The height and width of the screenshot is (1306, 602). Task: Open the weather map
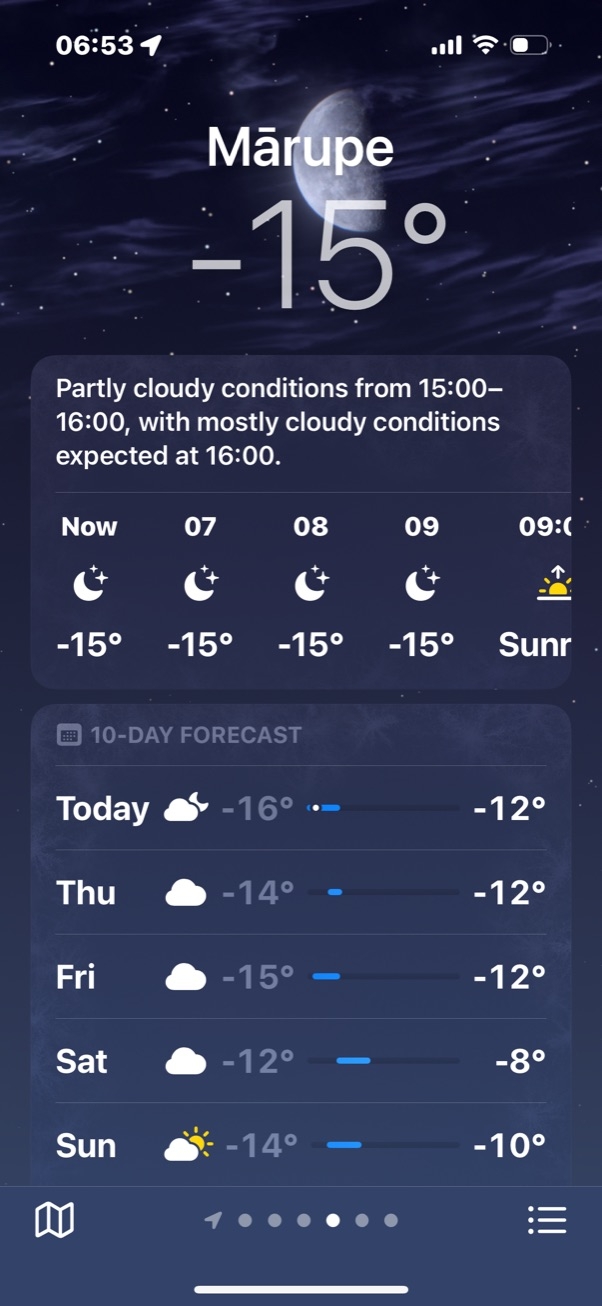[54, 1219]
